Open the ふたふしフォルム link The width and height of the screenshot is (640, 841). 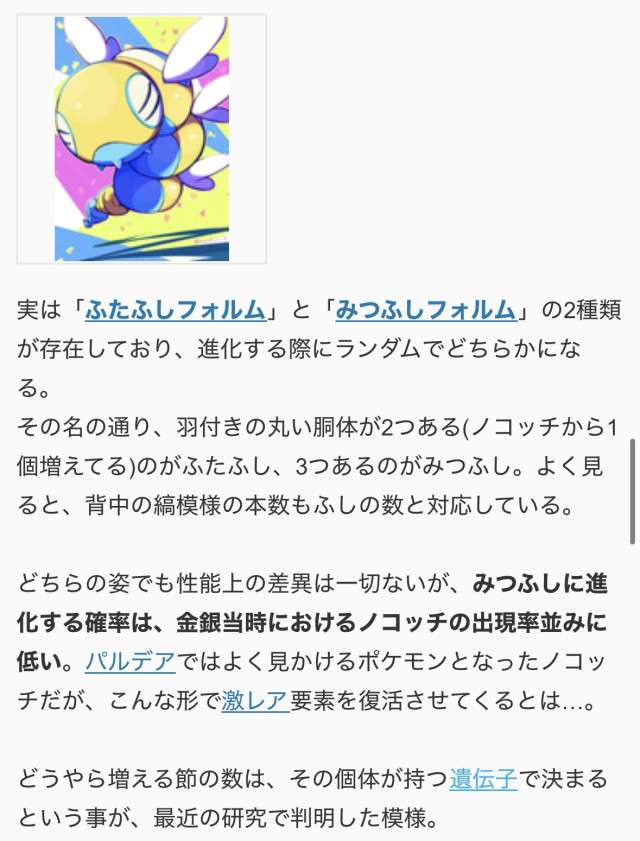pos(175,310)
